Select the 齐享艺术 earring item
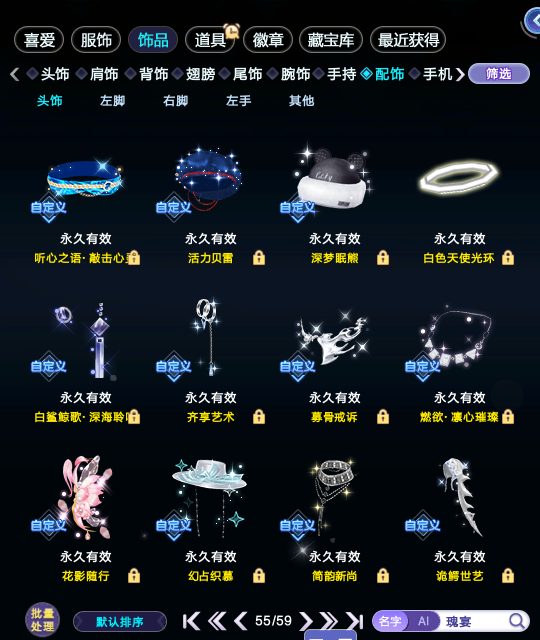This screenshot has width=540, height=640. 210,361
